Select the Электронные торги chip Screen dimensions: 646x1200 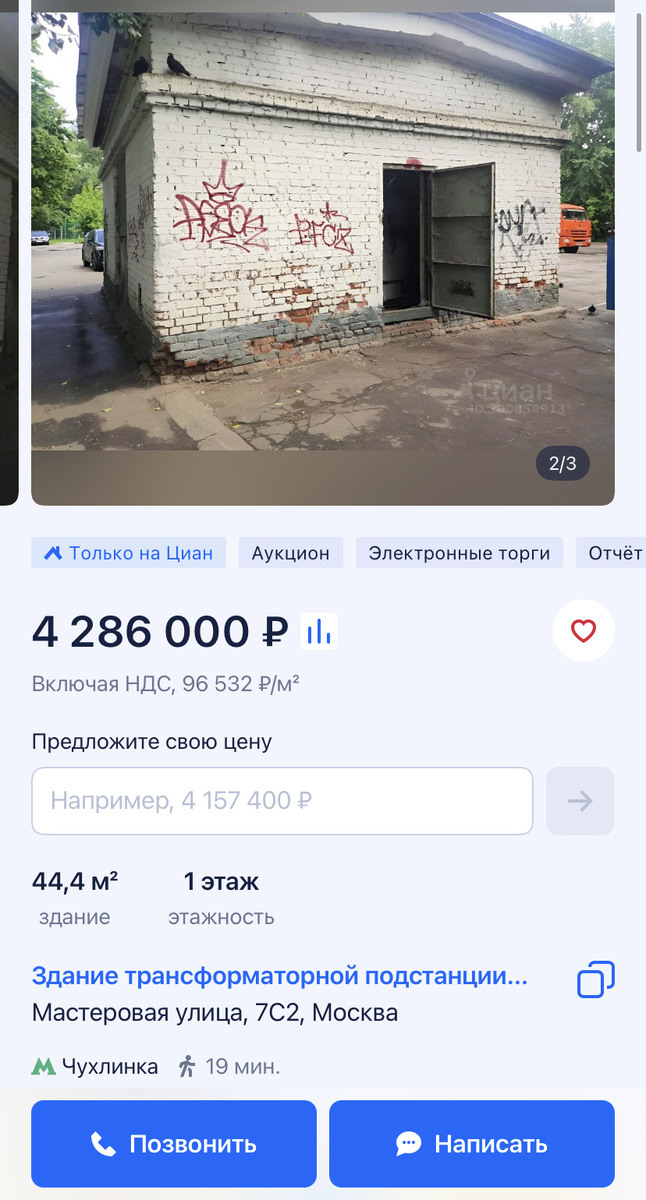tap(459, 553)
